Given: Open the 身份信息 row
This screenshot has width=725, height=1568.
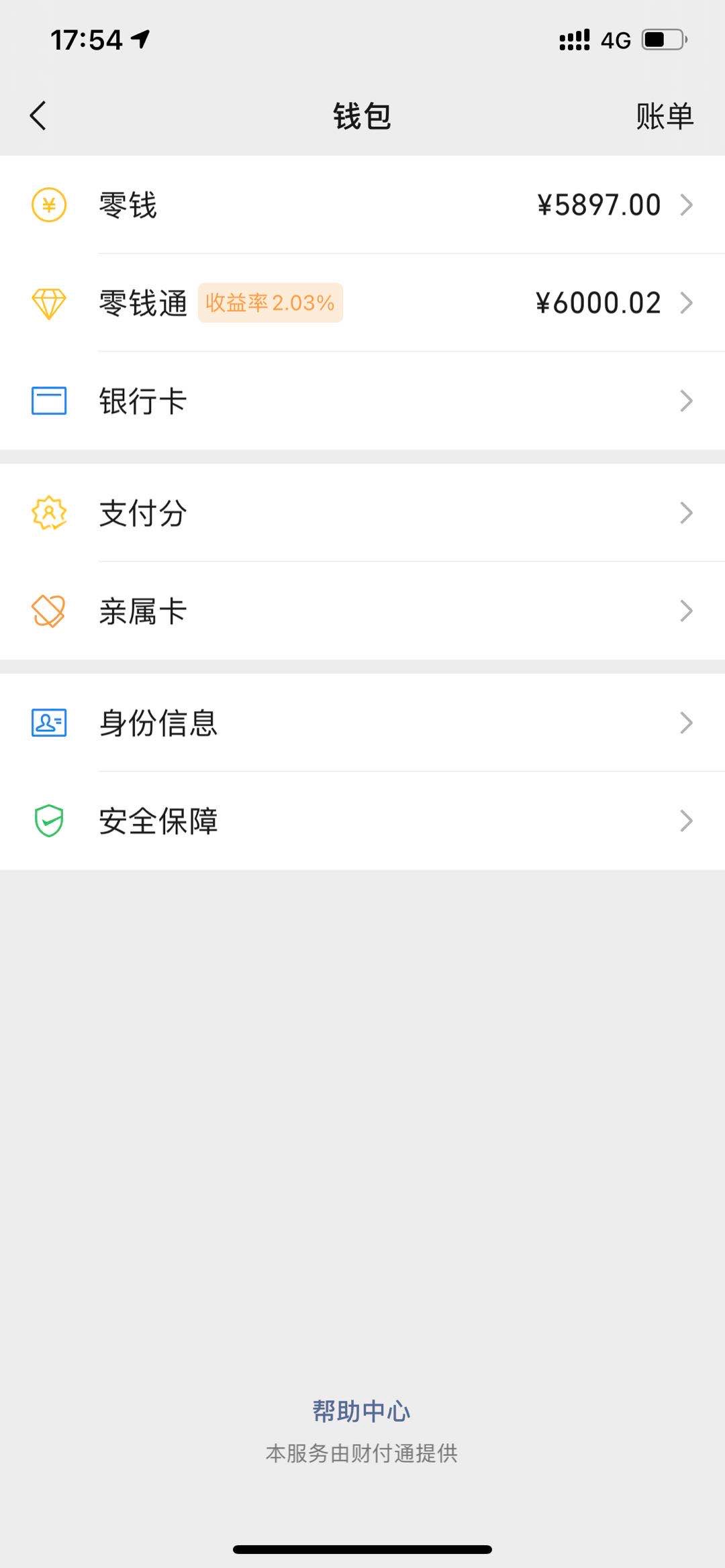Looking at the screenshot, I should pyautogui.click(x=362, y=723).
